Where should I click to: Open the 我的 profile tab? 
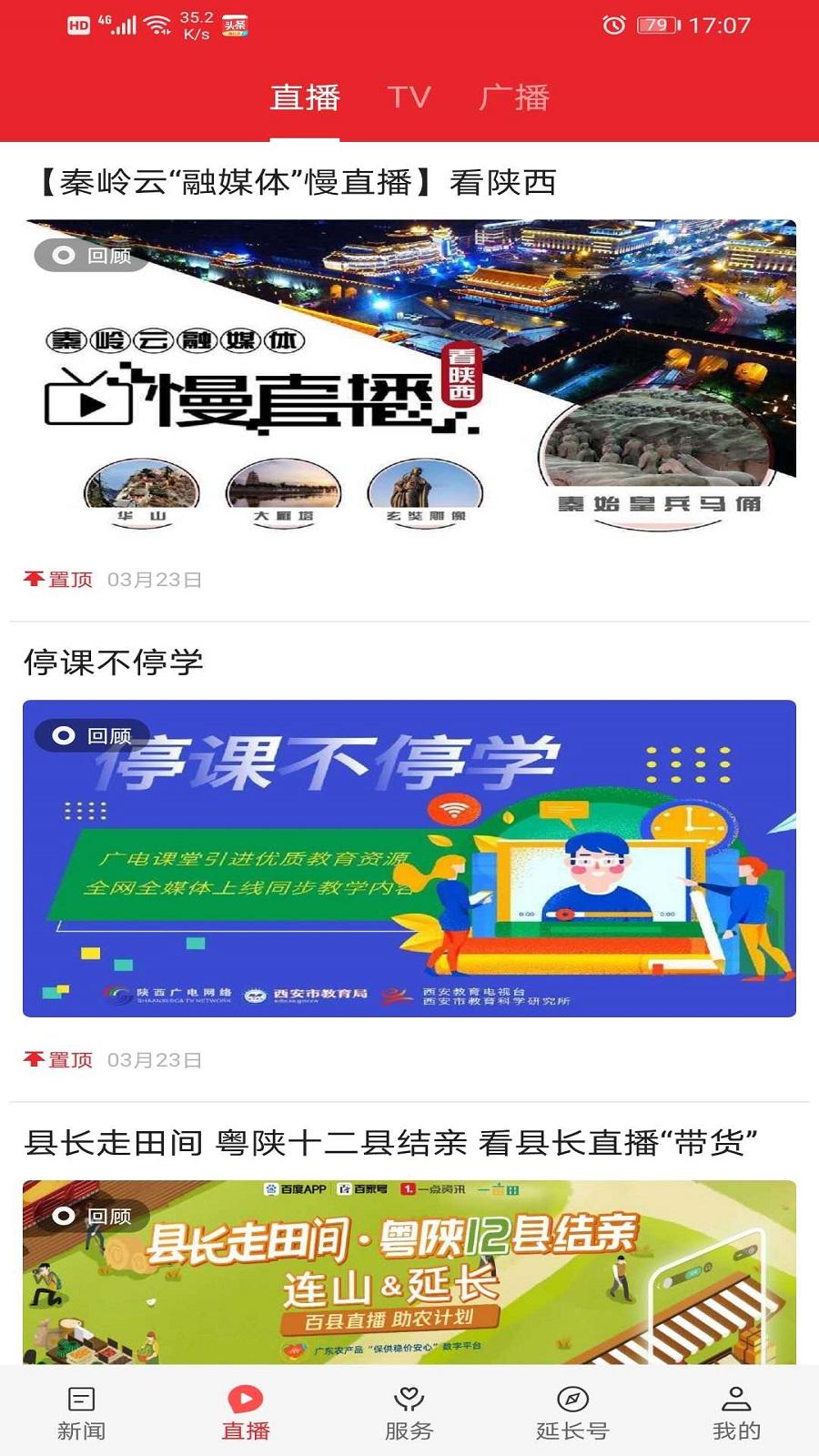[x=736, y=1412]
